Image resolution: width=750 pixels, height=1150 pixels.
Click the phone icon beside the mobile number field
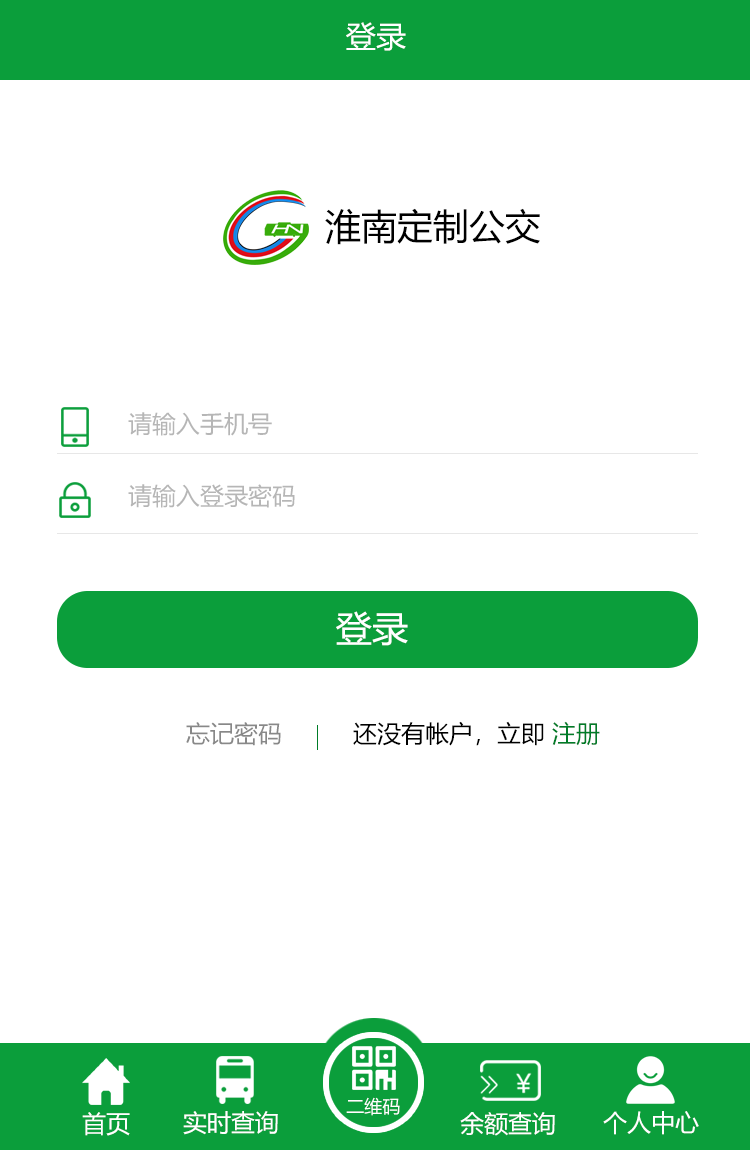[x=75, y=425]
